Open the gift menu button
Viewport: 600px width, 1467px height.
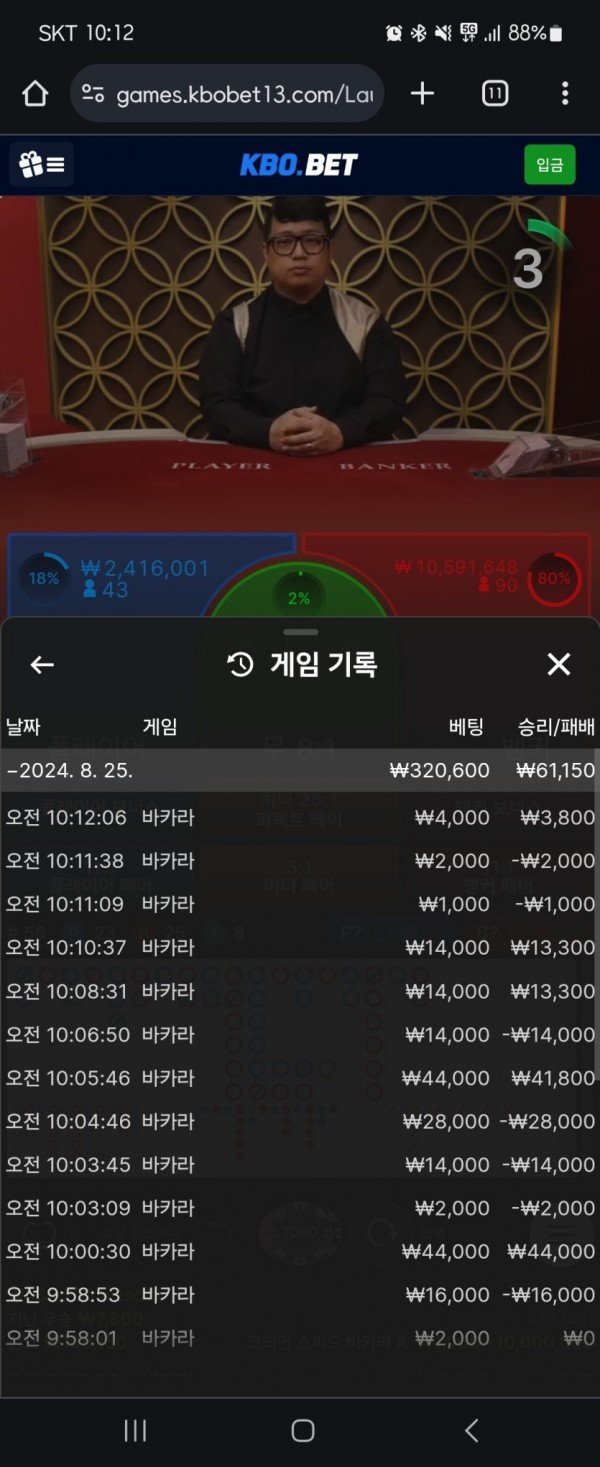[42, 165]
